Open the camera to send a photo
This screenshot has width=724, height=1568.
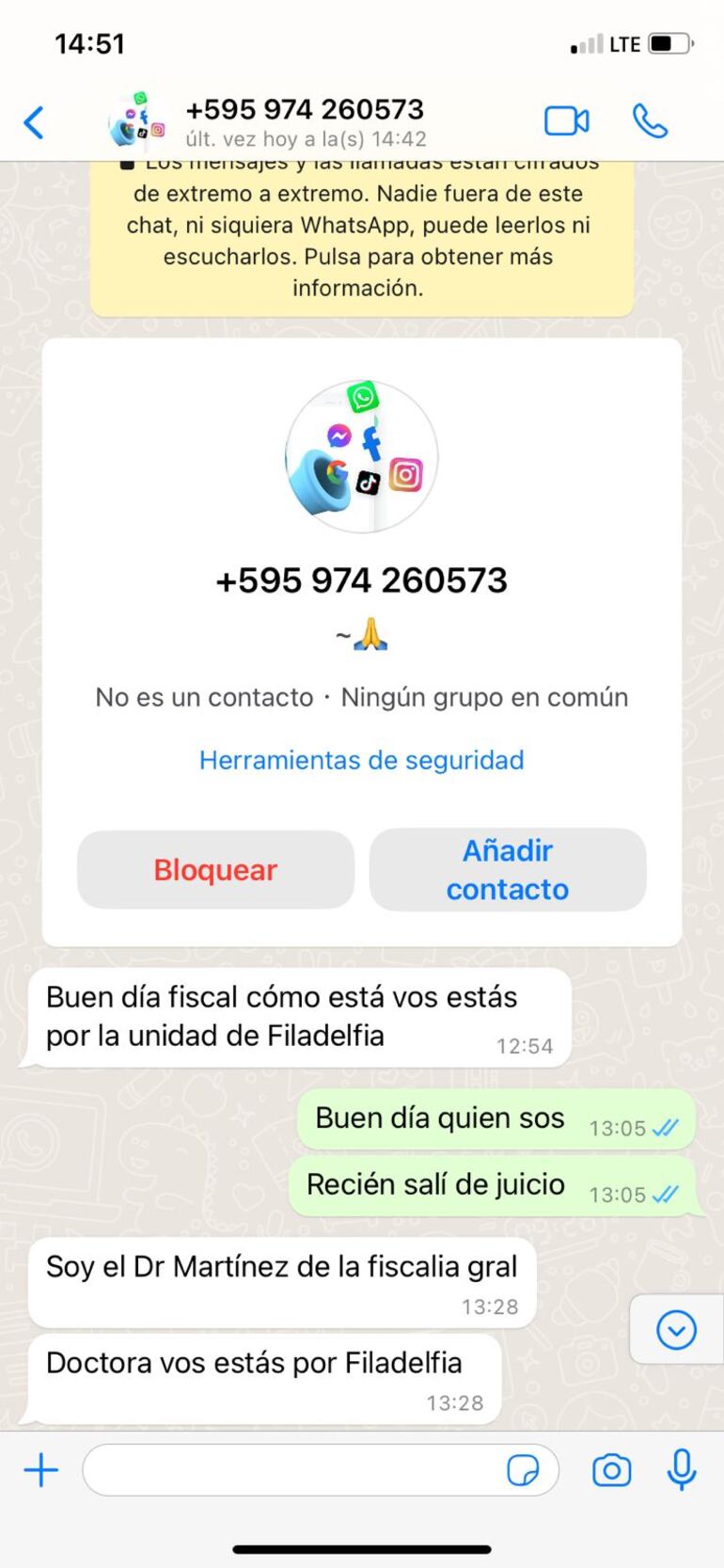611,1470
